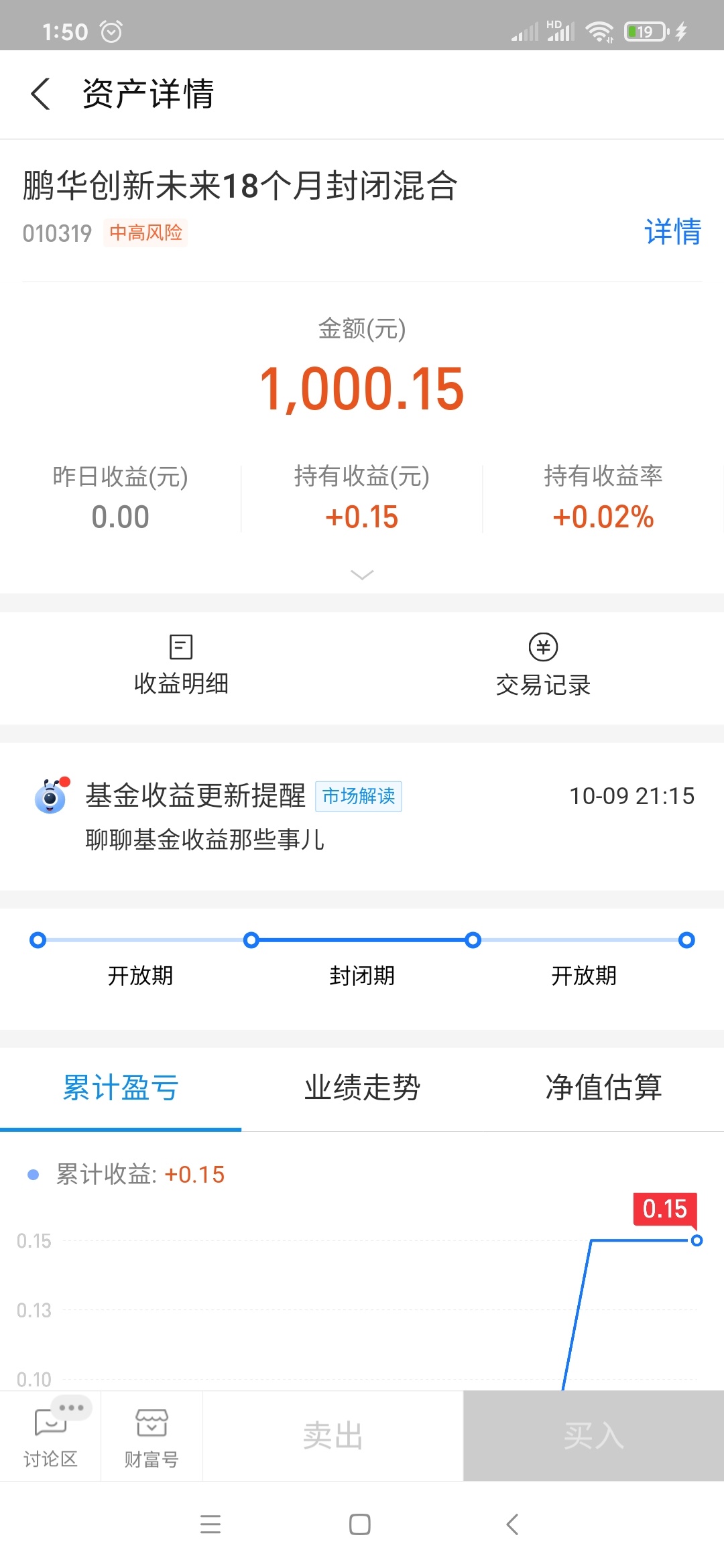Open 收益明细
The width and height of the screenshot is (724, 1568).
[x=181, y=665]
